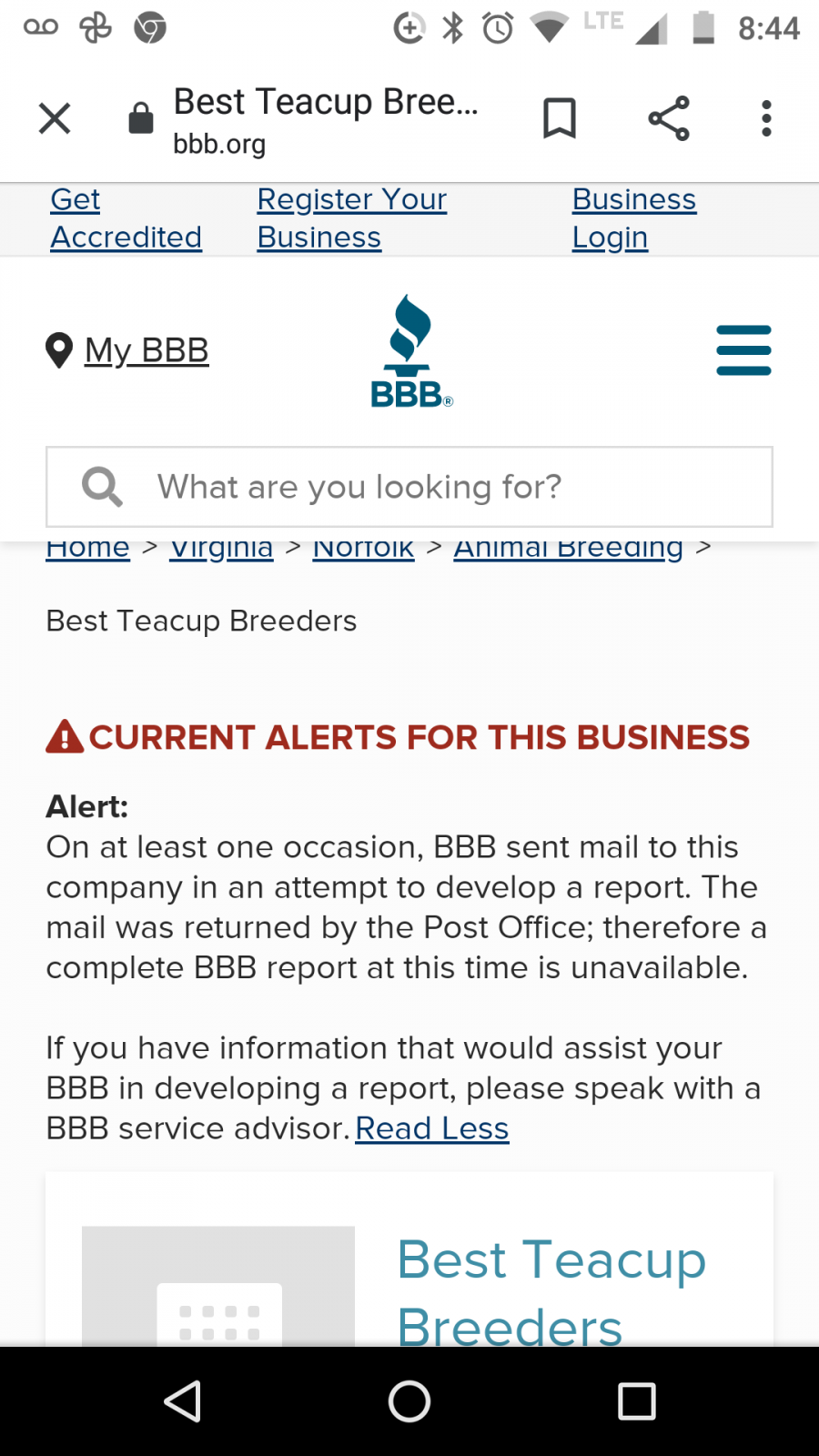Screen dimensions: 819x1456
Task: Collapse the alert with Read Less
Action: [x=431, y=1128]
